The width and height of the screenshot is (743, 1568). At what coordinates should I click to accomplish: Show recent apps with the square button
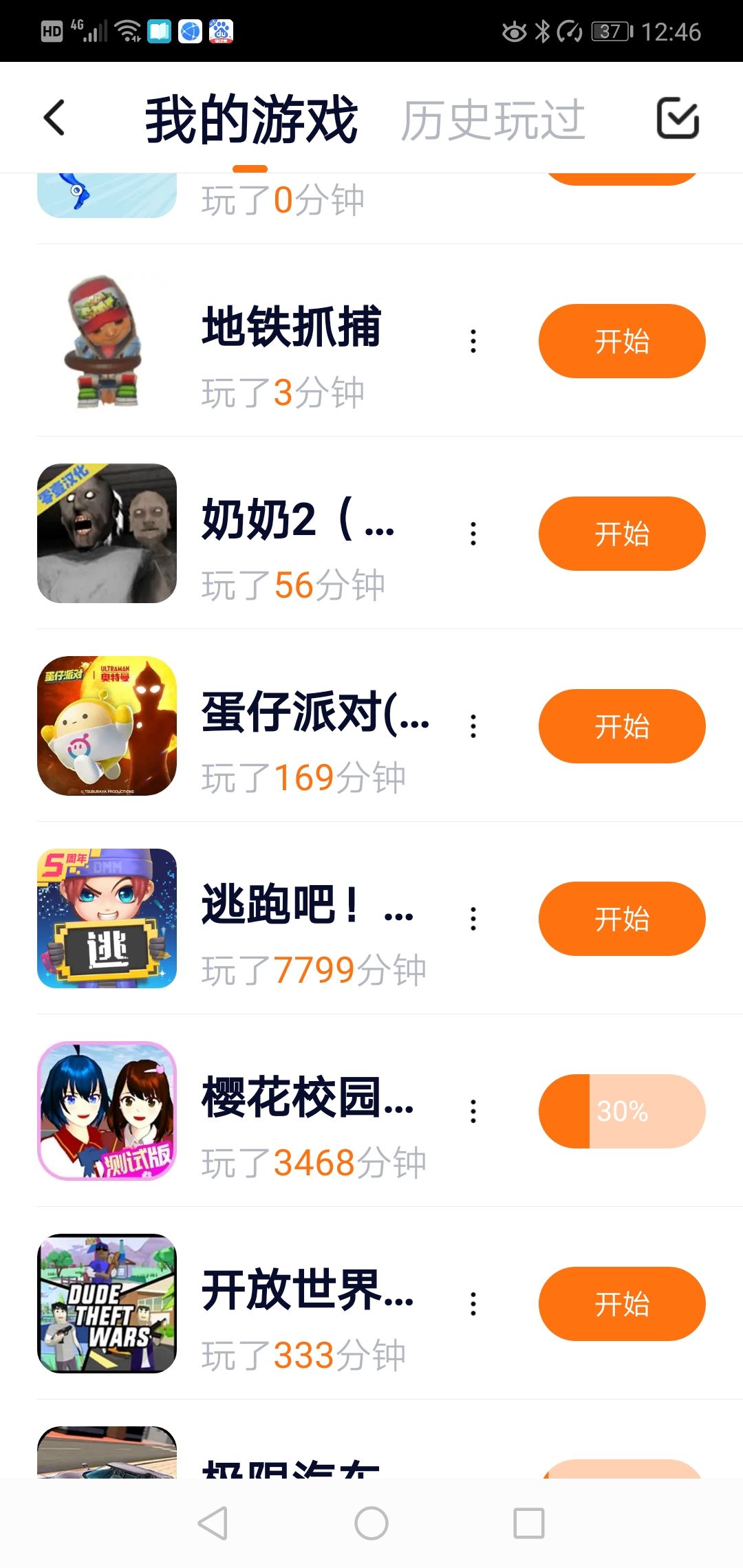point(529,1523)
